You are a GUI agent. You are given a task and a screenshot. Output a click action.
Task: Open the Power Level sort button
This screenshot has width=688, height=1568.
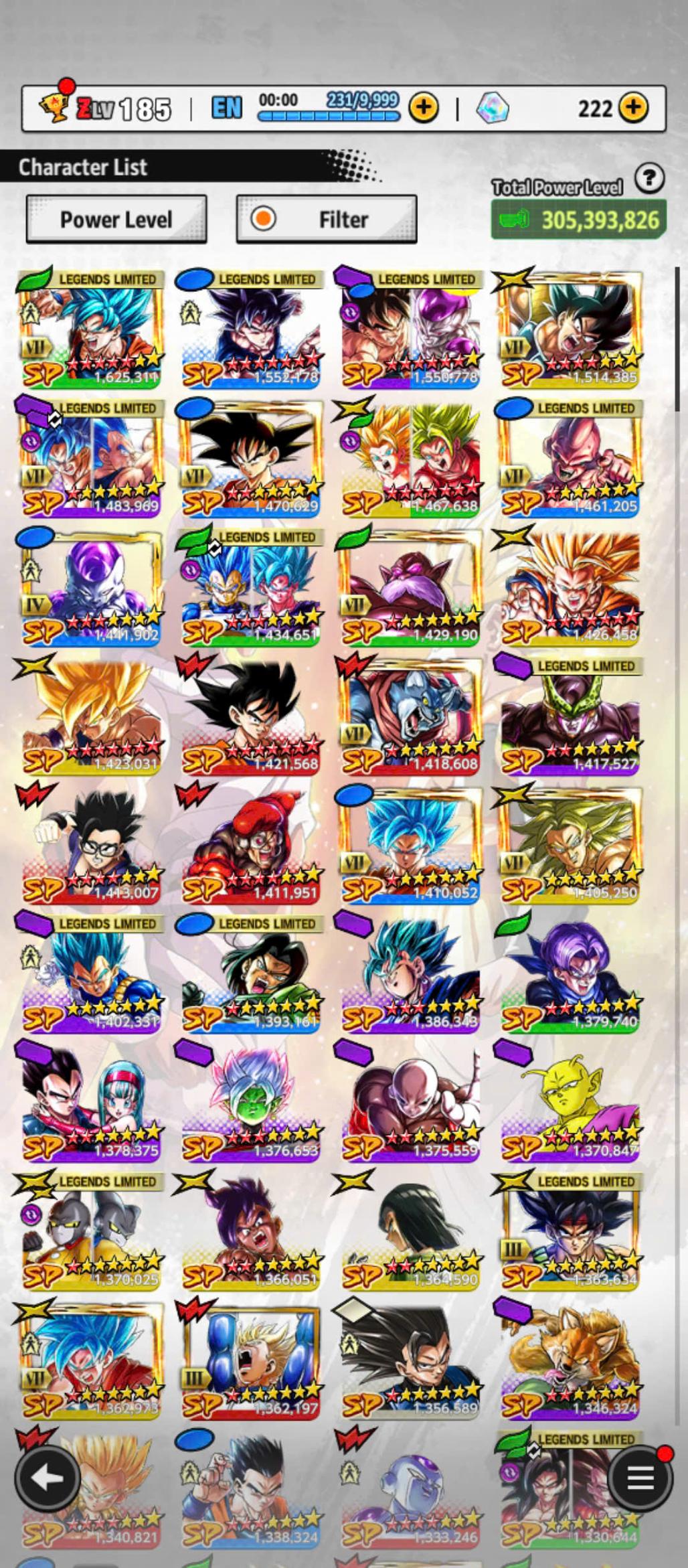click(116, 219)
